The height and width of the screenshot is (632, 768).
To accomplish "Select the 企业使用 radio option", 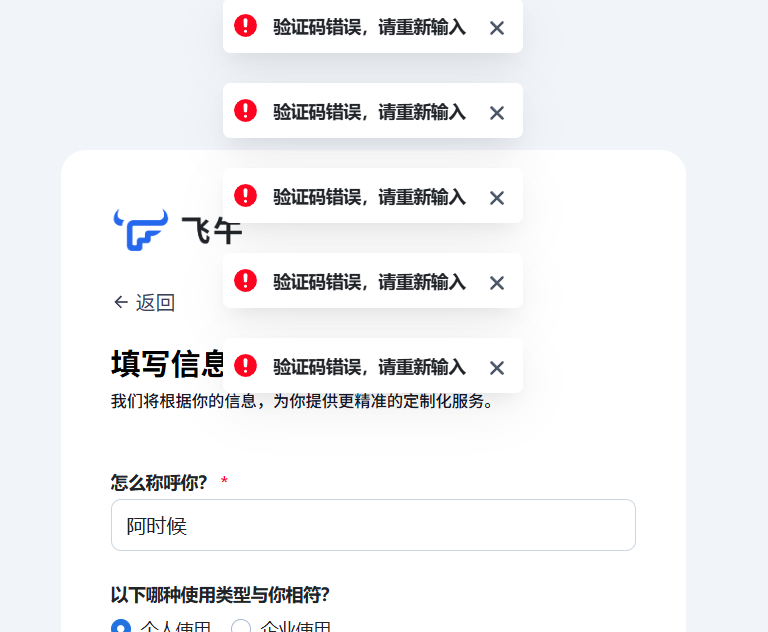I will pyautogui.click(x=241, y=628).
